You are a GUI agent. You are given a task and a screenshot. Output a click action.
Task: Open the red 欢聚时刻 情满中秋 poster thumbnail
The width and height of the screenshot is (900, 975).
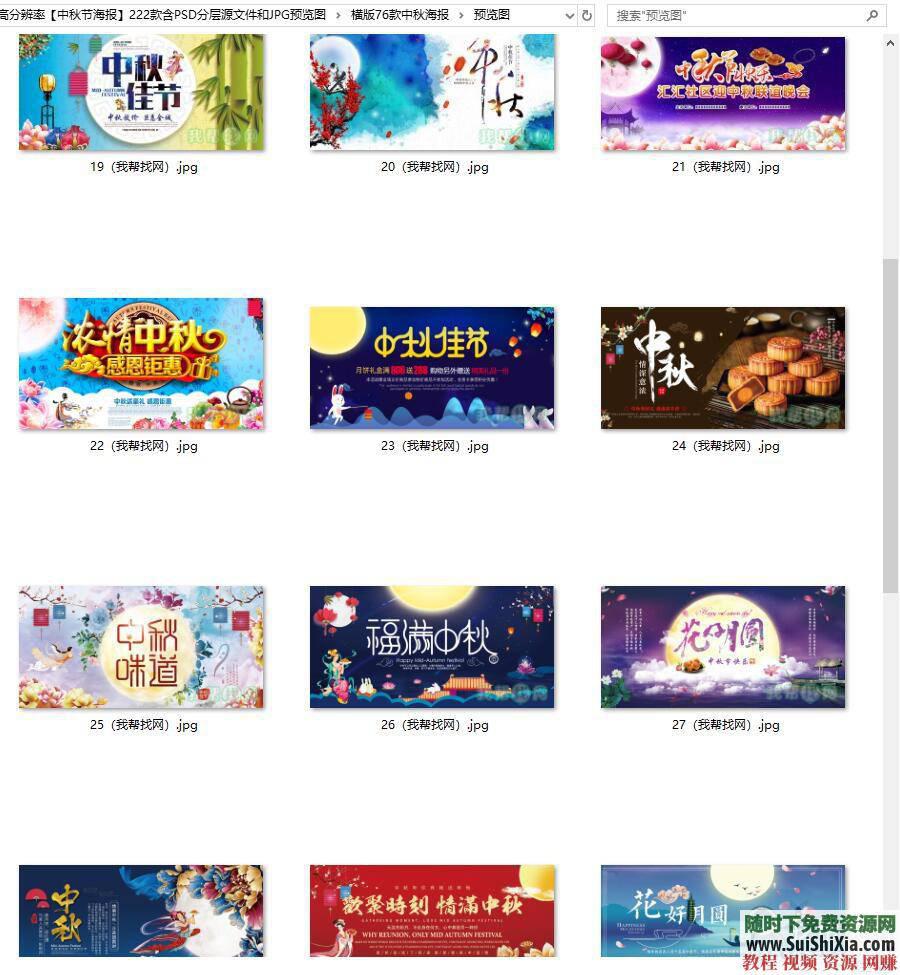pyautogui.click(x=432, y=910)
